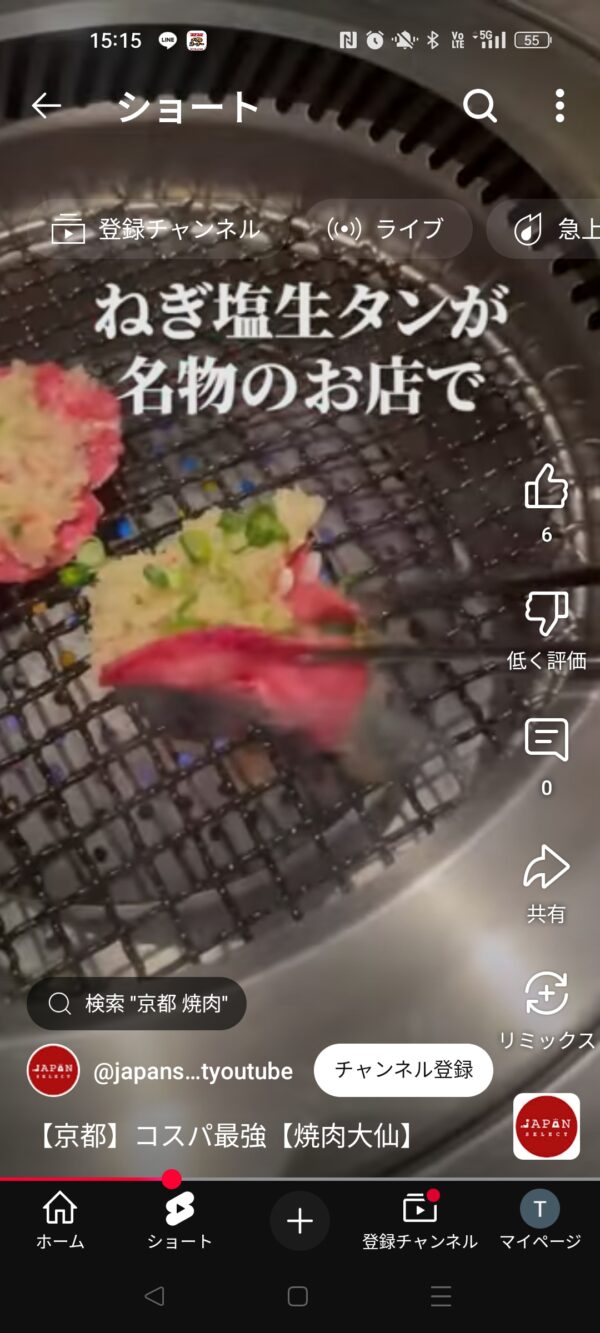The width and height of the screenshot is (600, 1333).
Task: Open the Japan Select sound tile
Action: coord(546,1126)
